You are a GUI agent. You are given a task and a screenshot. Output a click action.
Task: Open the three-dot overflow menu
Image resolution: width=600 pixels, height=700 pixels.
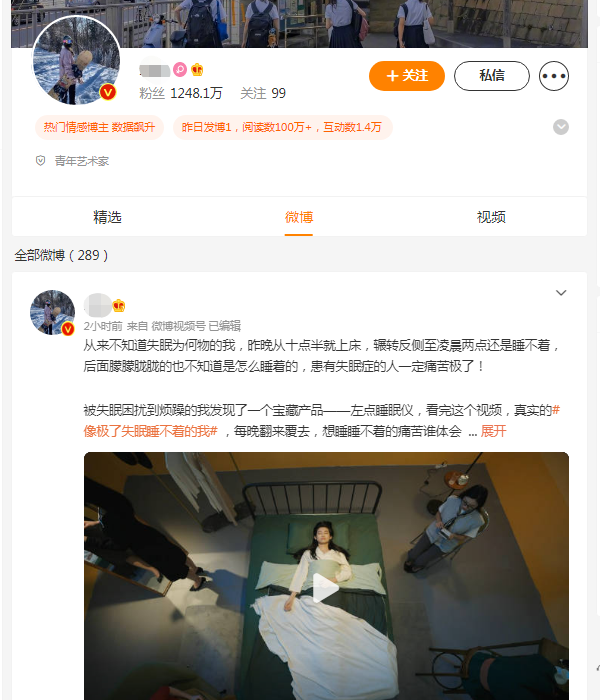[x=554, y=76]
